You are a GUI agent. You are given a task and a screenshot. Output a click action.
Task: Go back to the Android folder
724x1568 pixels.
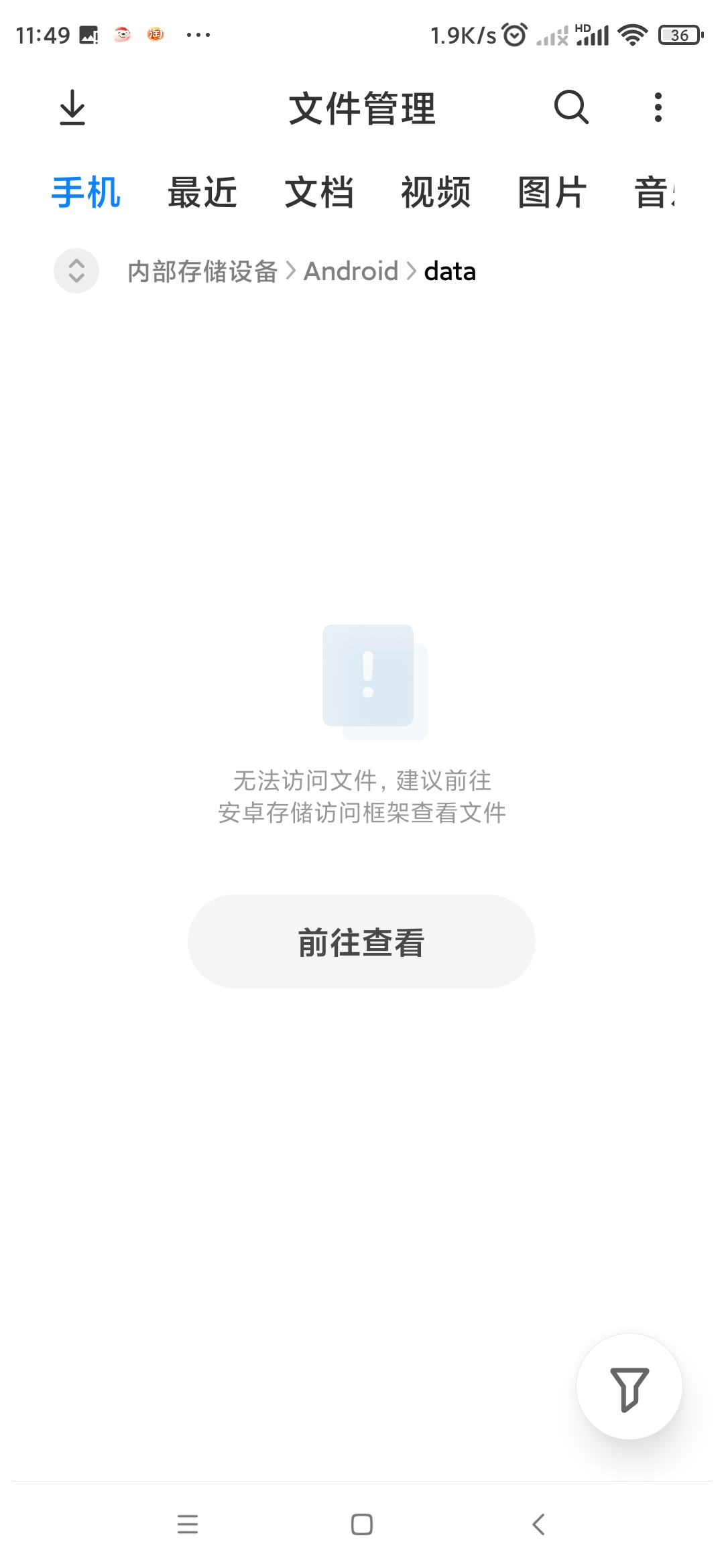pyautogui.click(x=351, y=271)
